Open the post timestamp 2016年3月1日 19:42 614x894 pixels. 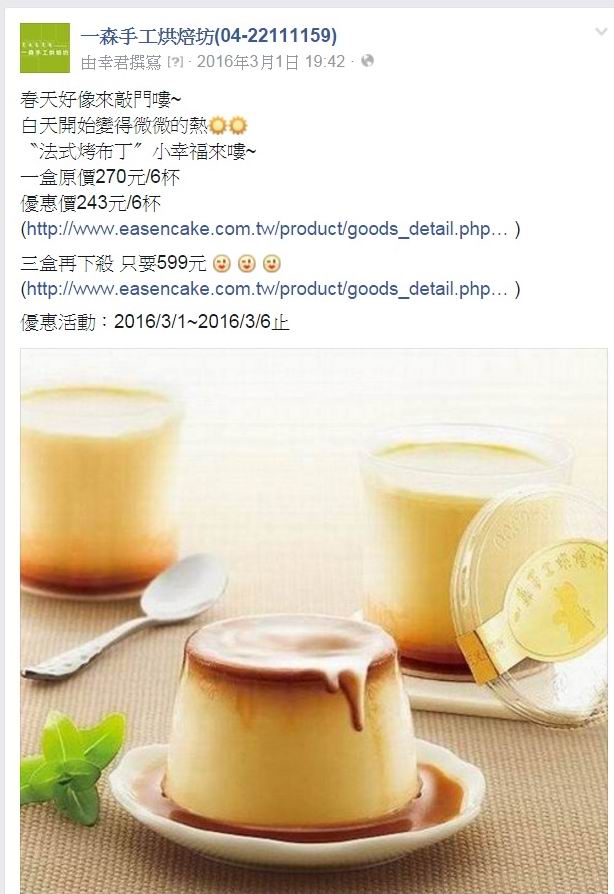(271, 62)
